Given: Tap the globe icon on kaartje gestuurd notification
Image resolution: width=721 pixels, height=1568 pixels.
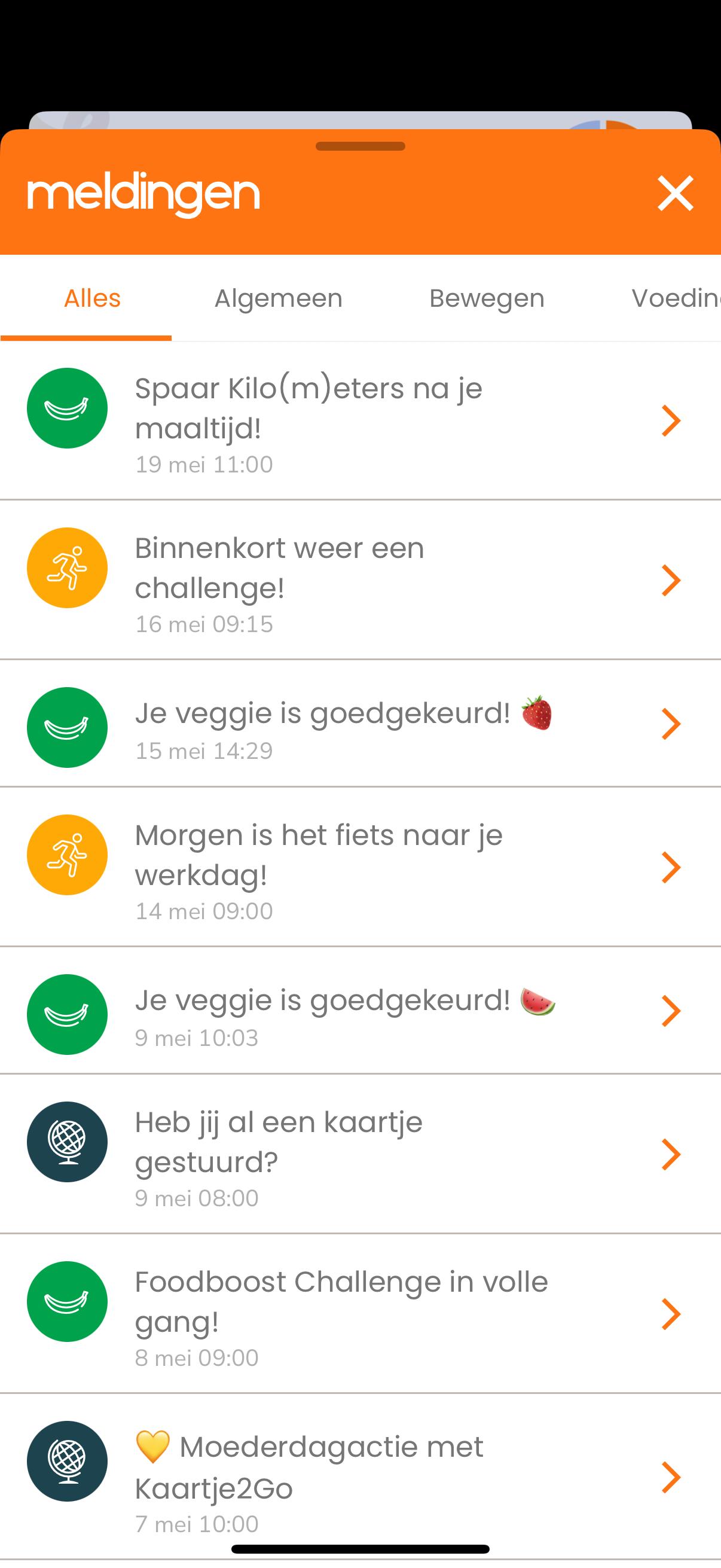Looking at the screenshot, I should tap(67, 1143).
